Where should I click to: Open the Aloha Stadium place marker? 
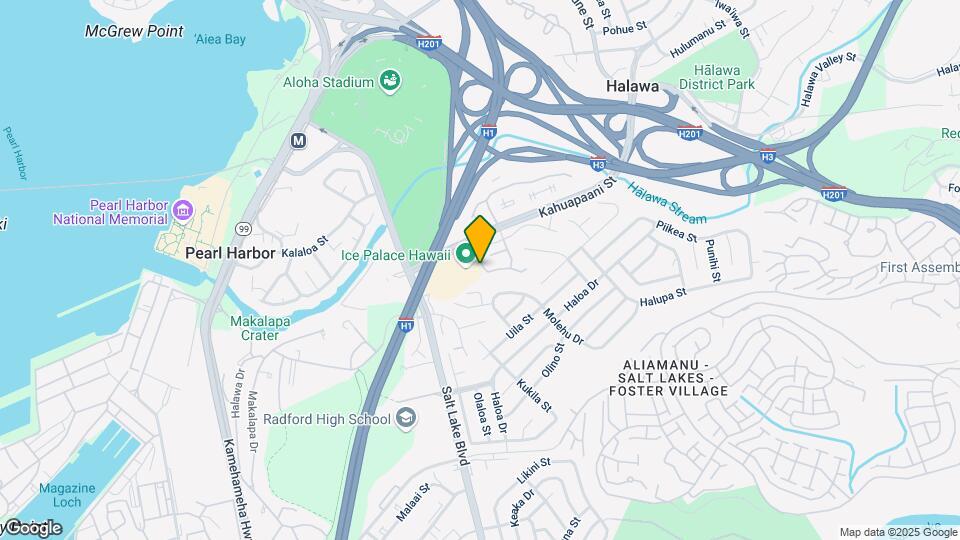390,81
